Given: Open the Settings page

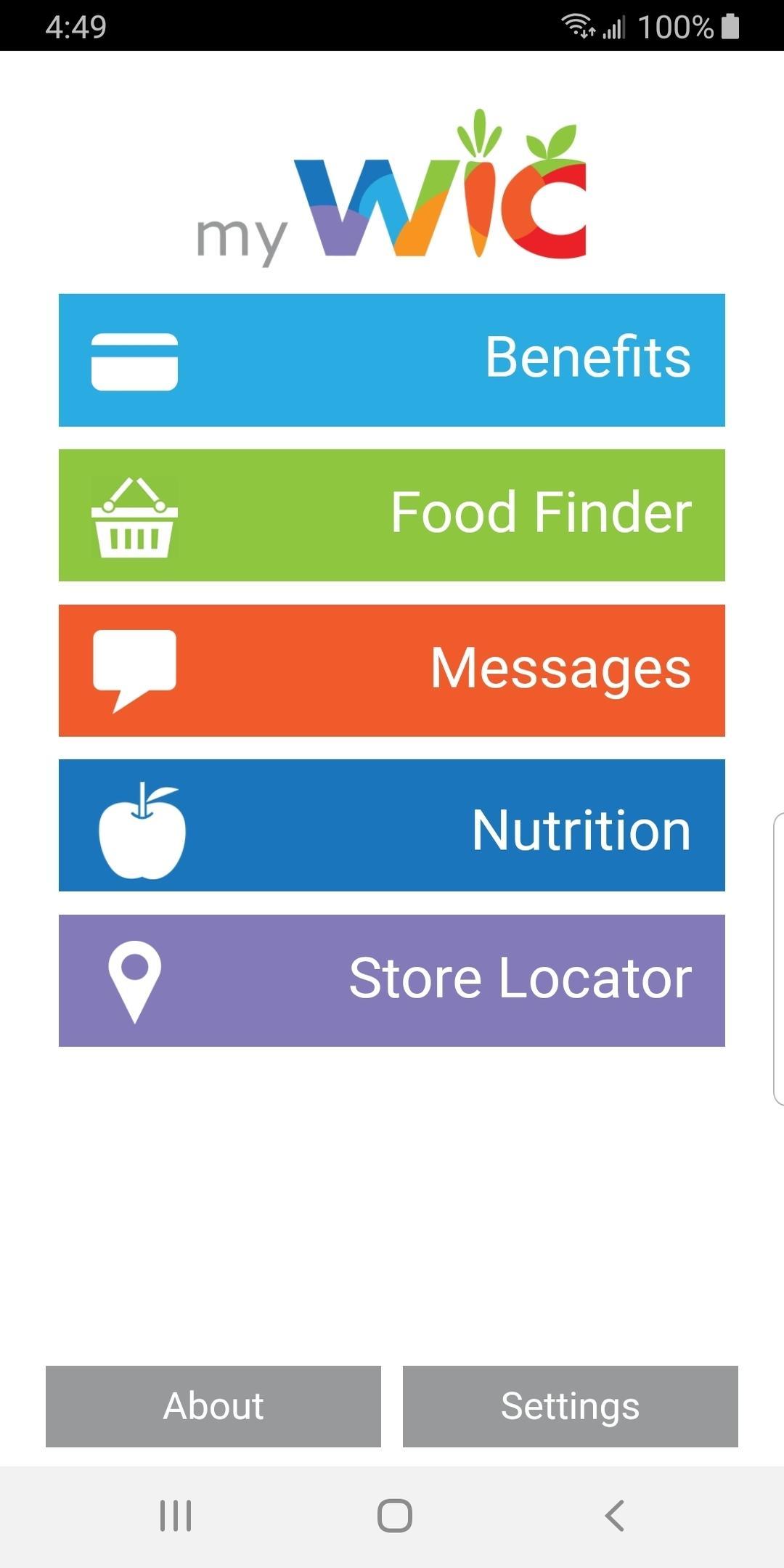Looking at the screenshot, I should click(x=570, y=1406).
